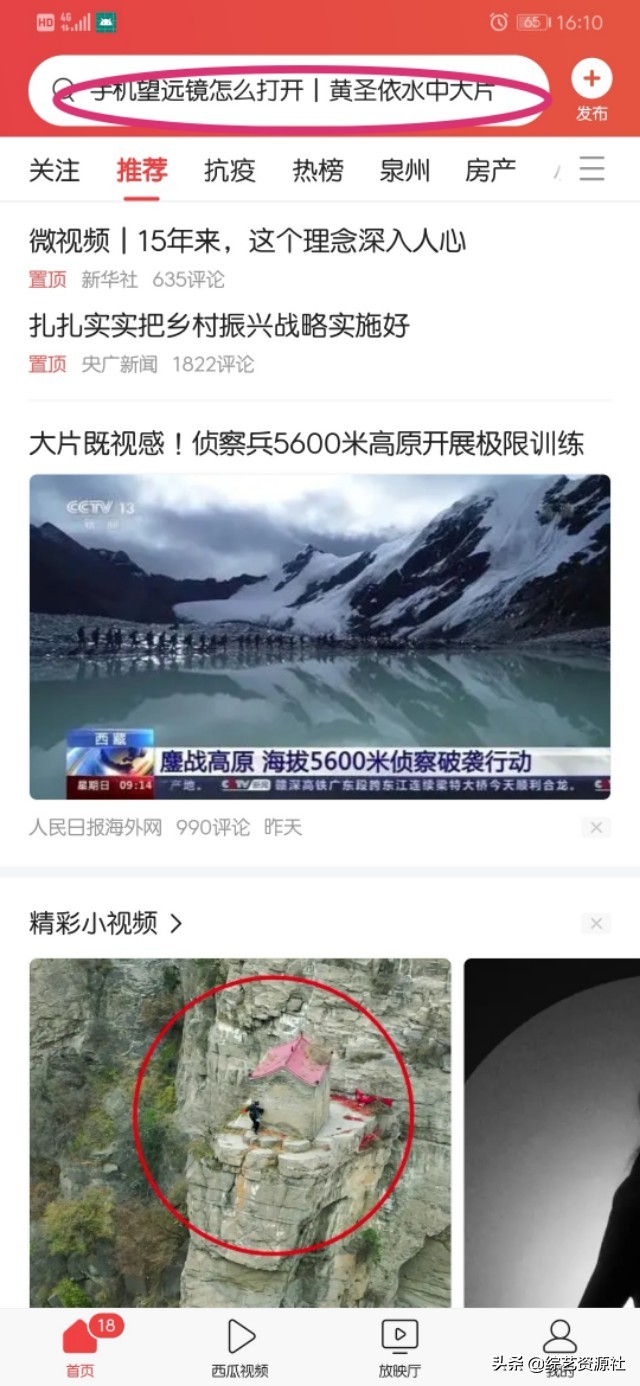The width and height of the screenshot is (640, 1386).
Task: Play the cliff temple short video
Action: (x=240, y=1130)
